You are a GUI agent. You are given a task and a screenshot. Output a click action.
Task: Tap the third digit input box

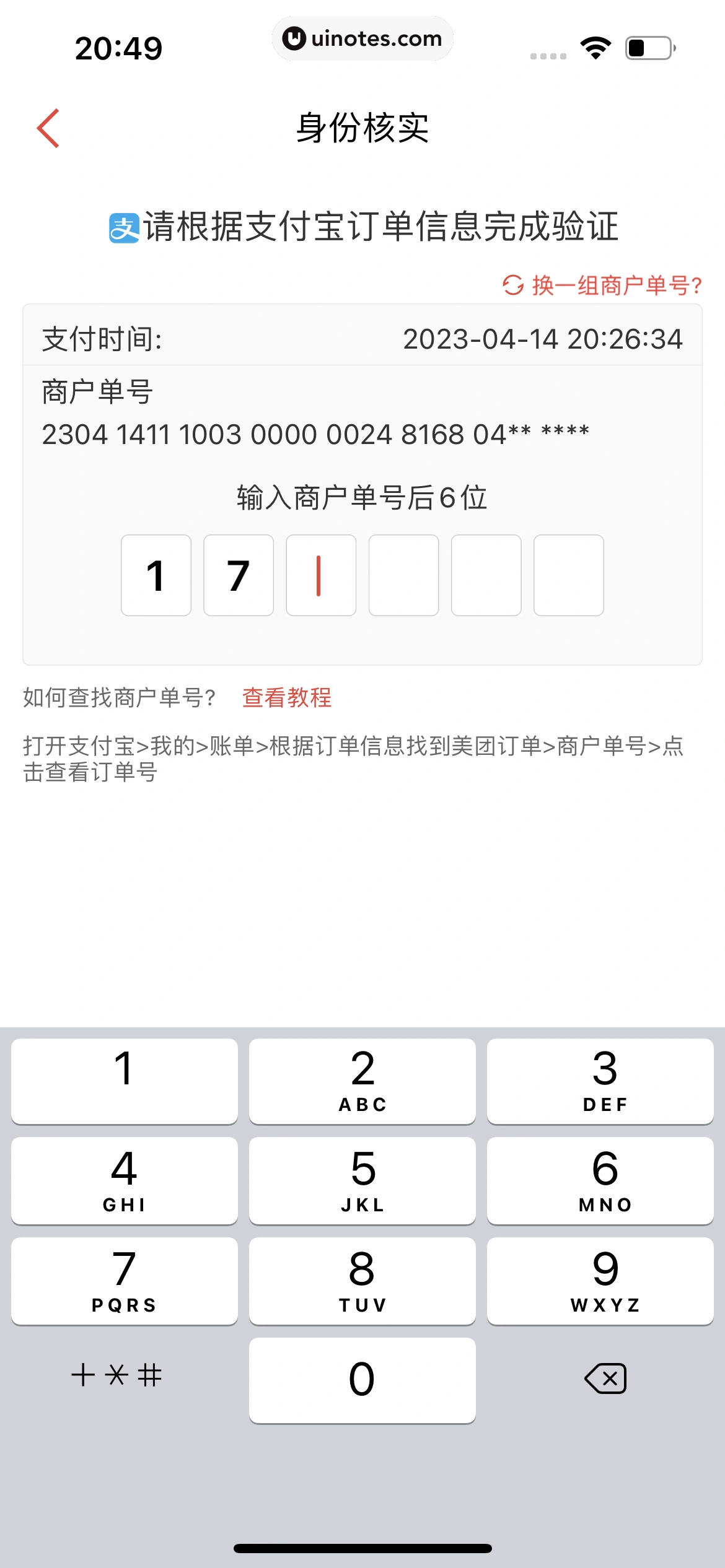click(x=321, y=575)
